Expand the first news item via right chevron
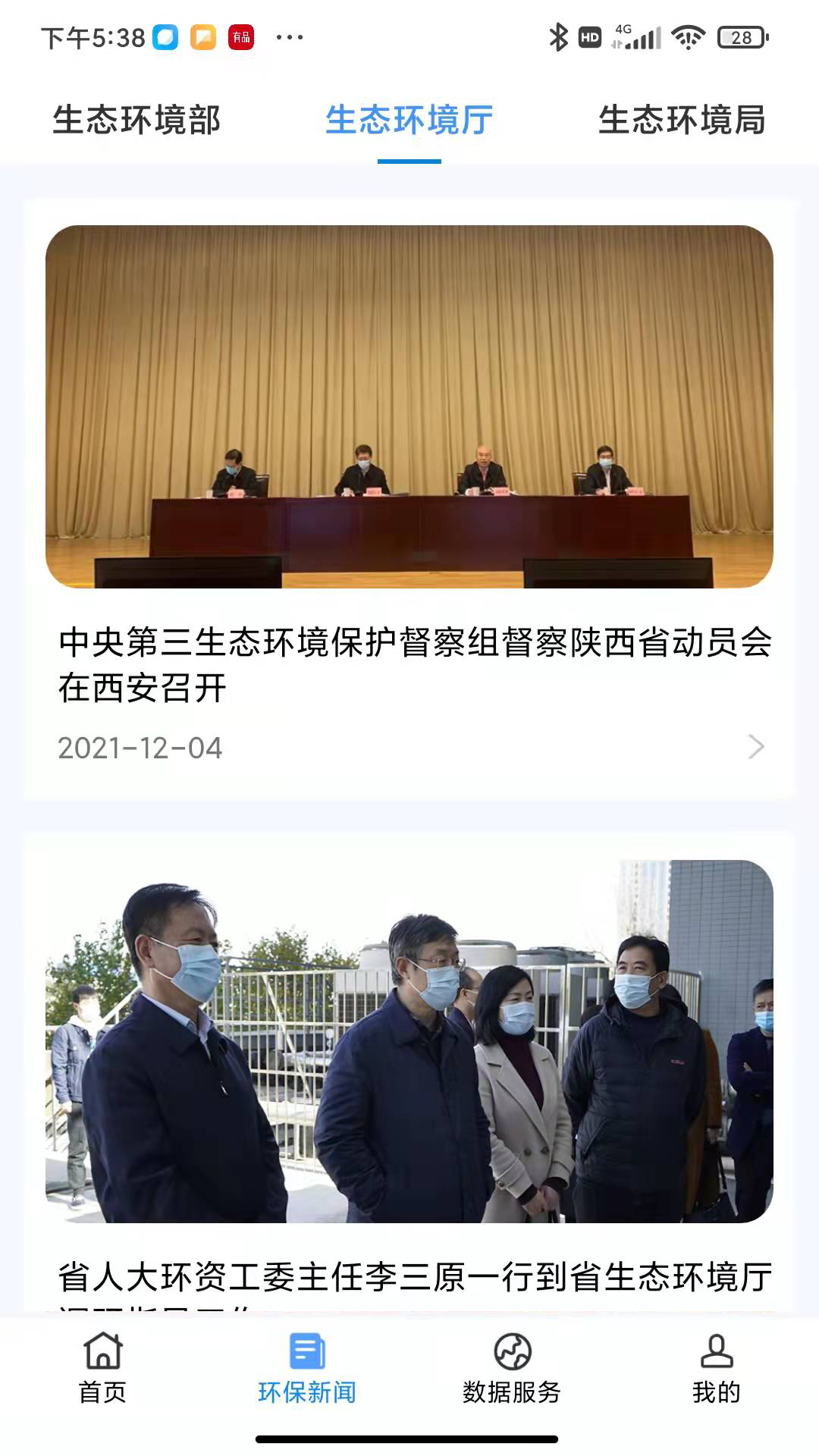Viewport: 819px width, 1456px height. pos(755,748)
